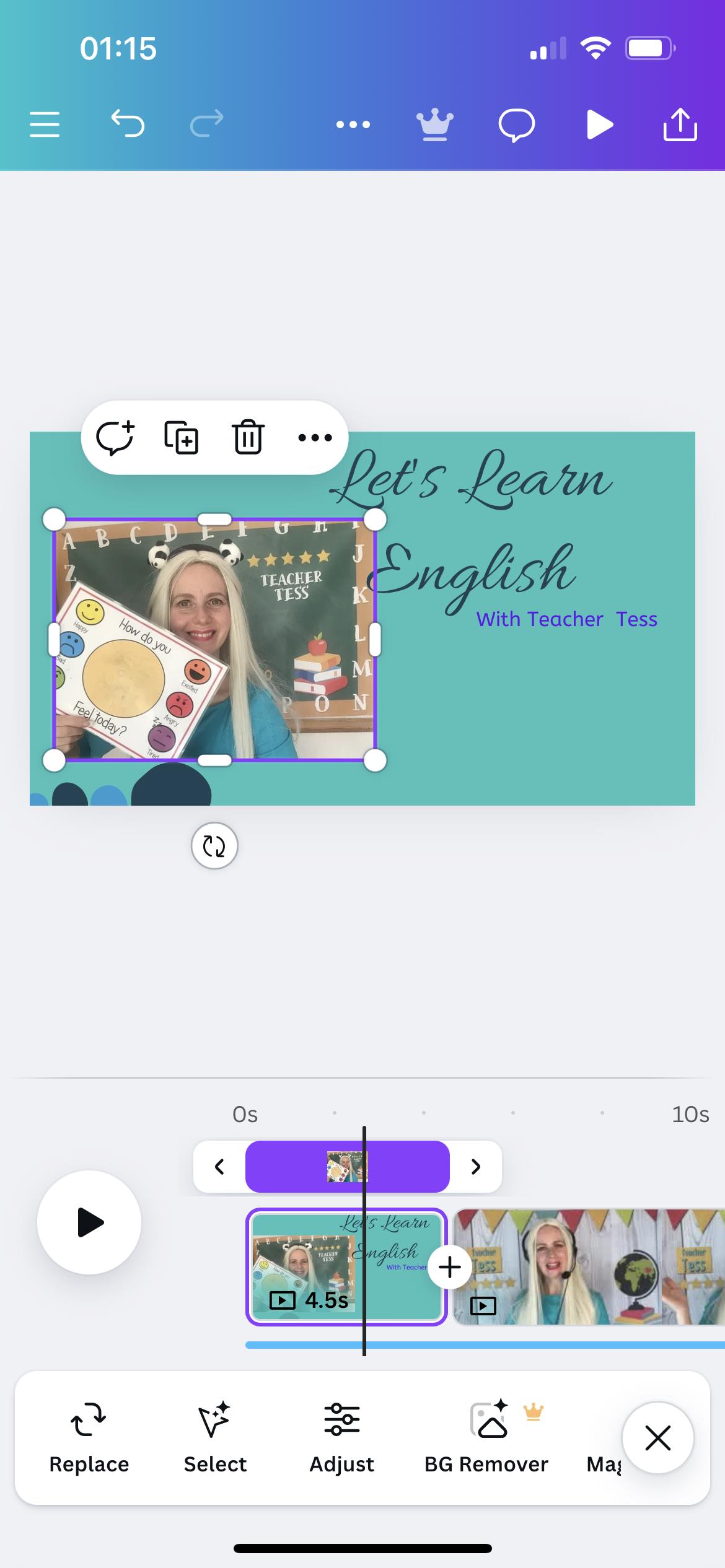Open the premium crown icon
The image size is (725, 1568).
pos(434,124)
